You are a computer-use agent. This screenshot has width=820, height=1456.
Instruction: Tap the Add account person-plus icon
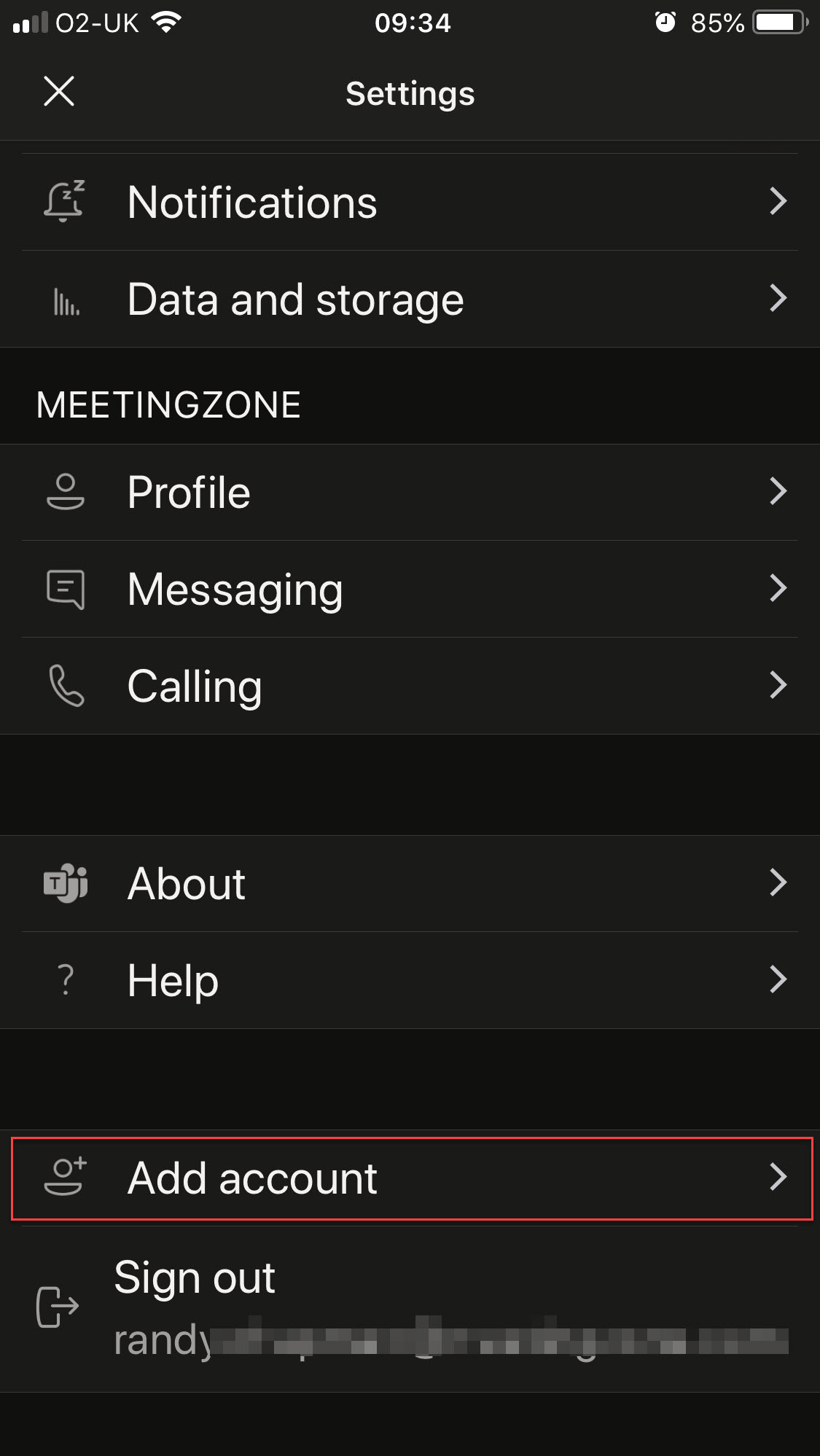pyautogui.click(x=64, y=1178)
